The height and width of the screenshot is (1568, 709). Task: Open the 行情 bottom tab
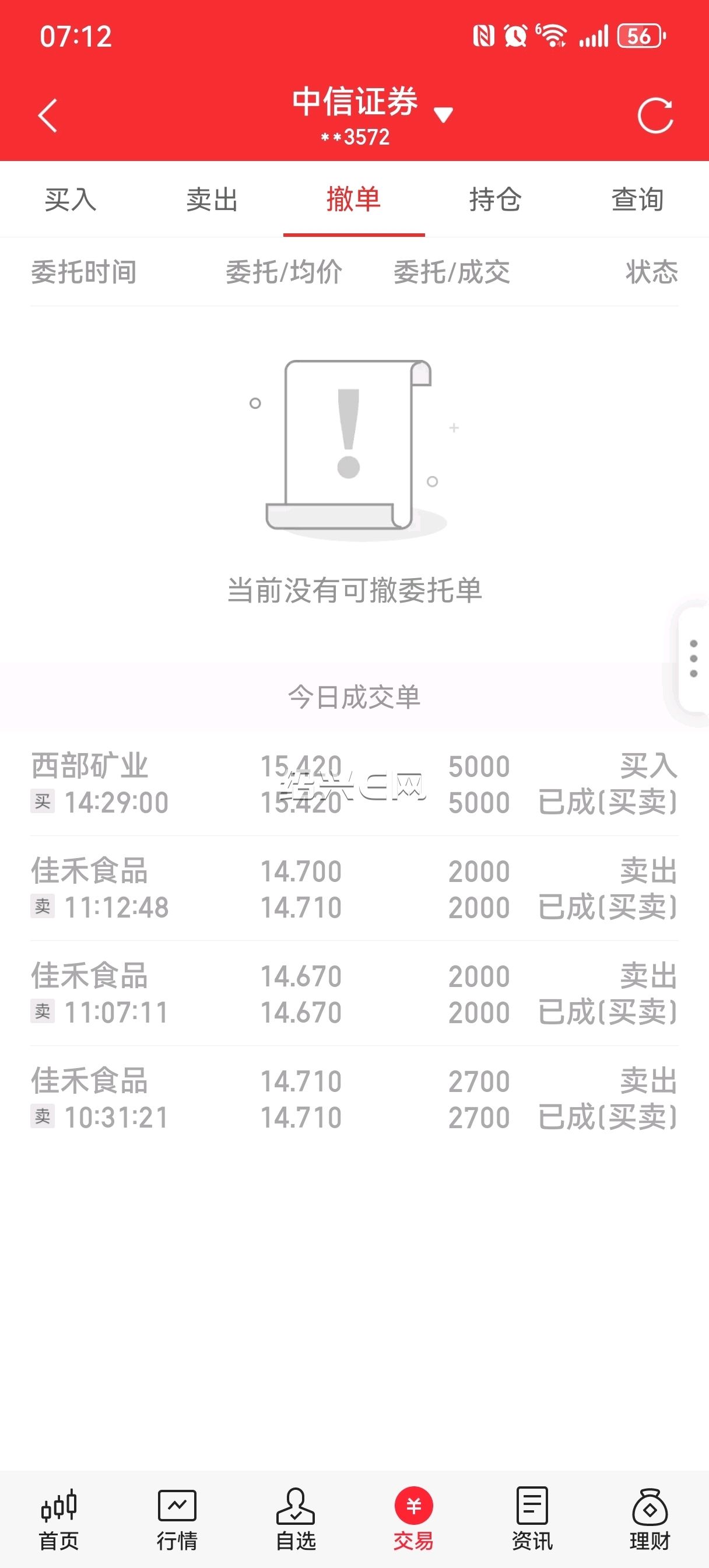click(x=177, y=1520)
